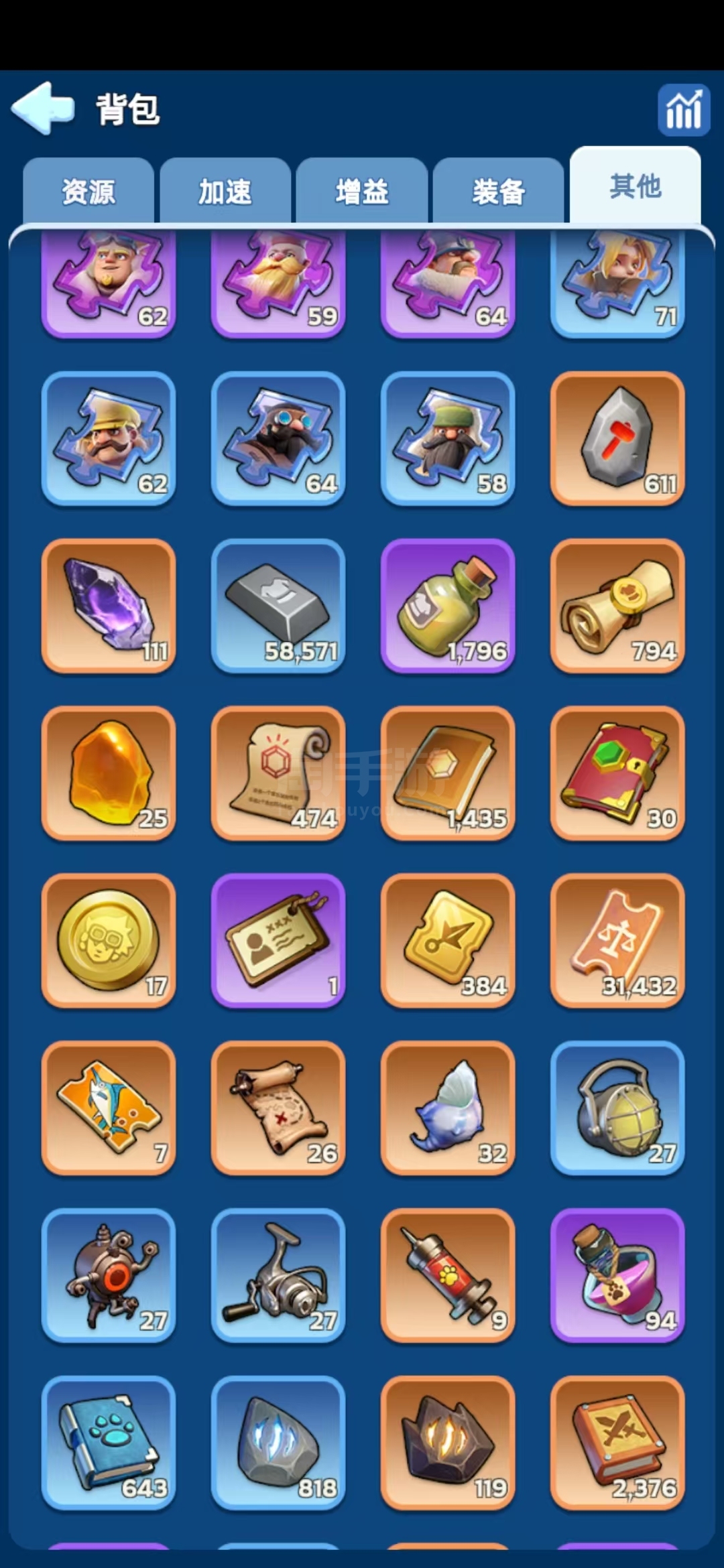
Task: Go back using the white arrow
Action: pyautogui.click(x=42, y=109)
